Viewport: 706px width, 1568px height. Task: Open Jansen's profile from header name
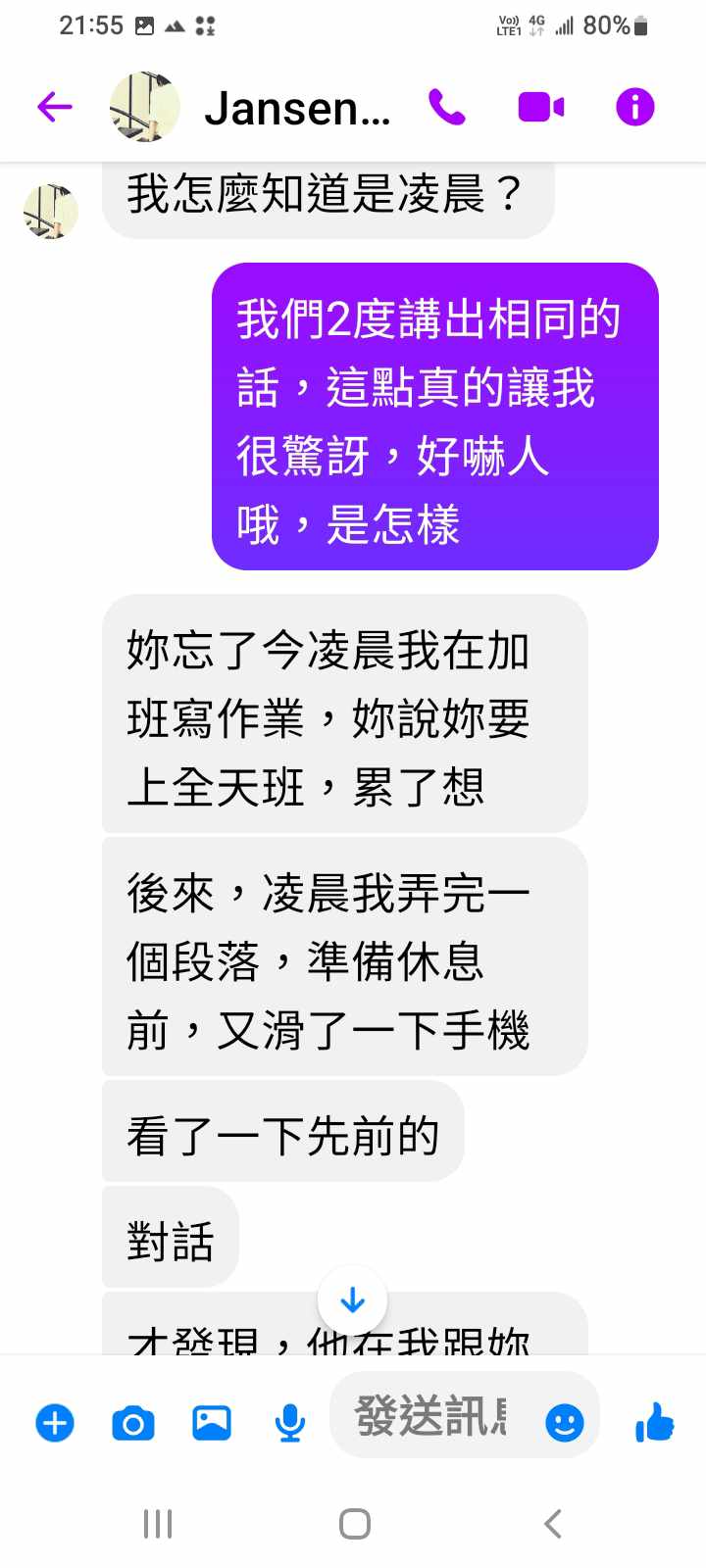click(296, 108)
